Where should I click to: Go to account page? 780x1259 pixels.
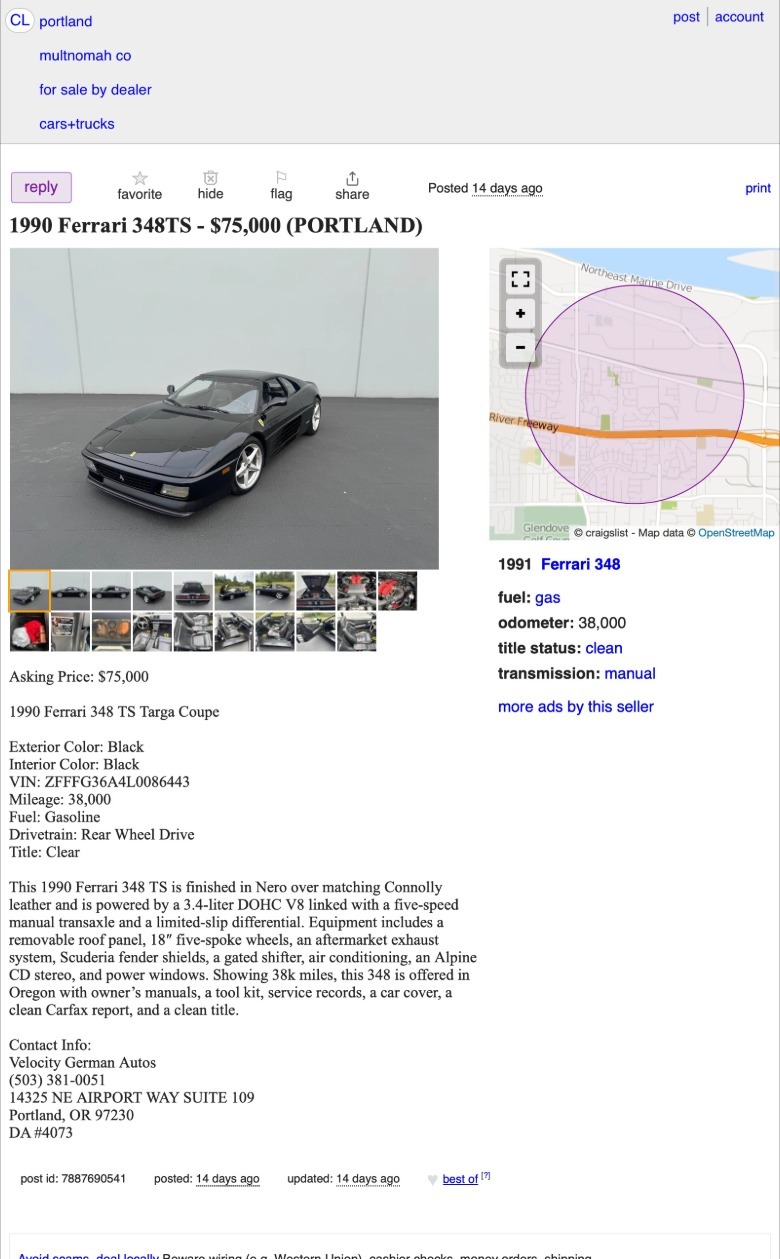(x=739, y=17)
